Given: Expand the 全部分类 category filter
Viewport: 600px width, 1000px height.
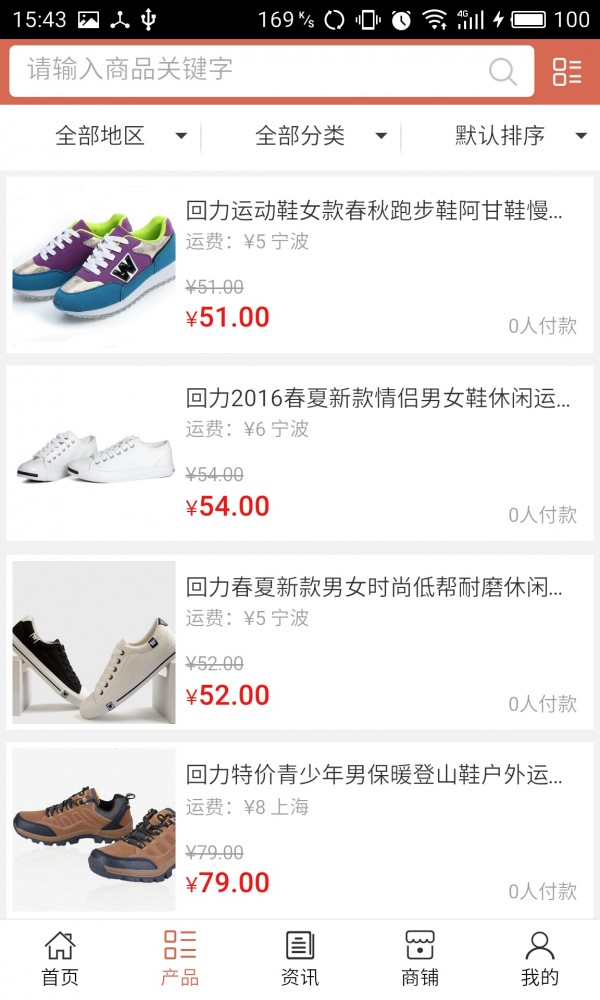Looking at the screenshot, I should pos(320,136).
